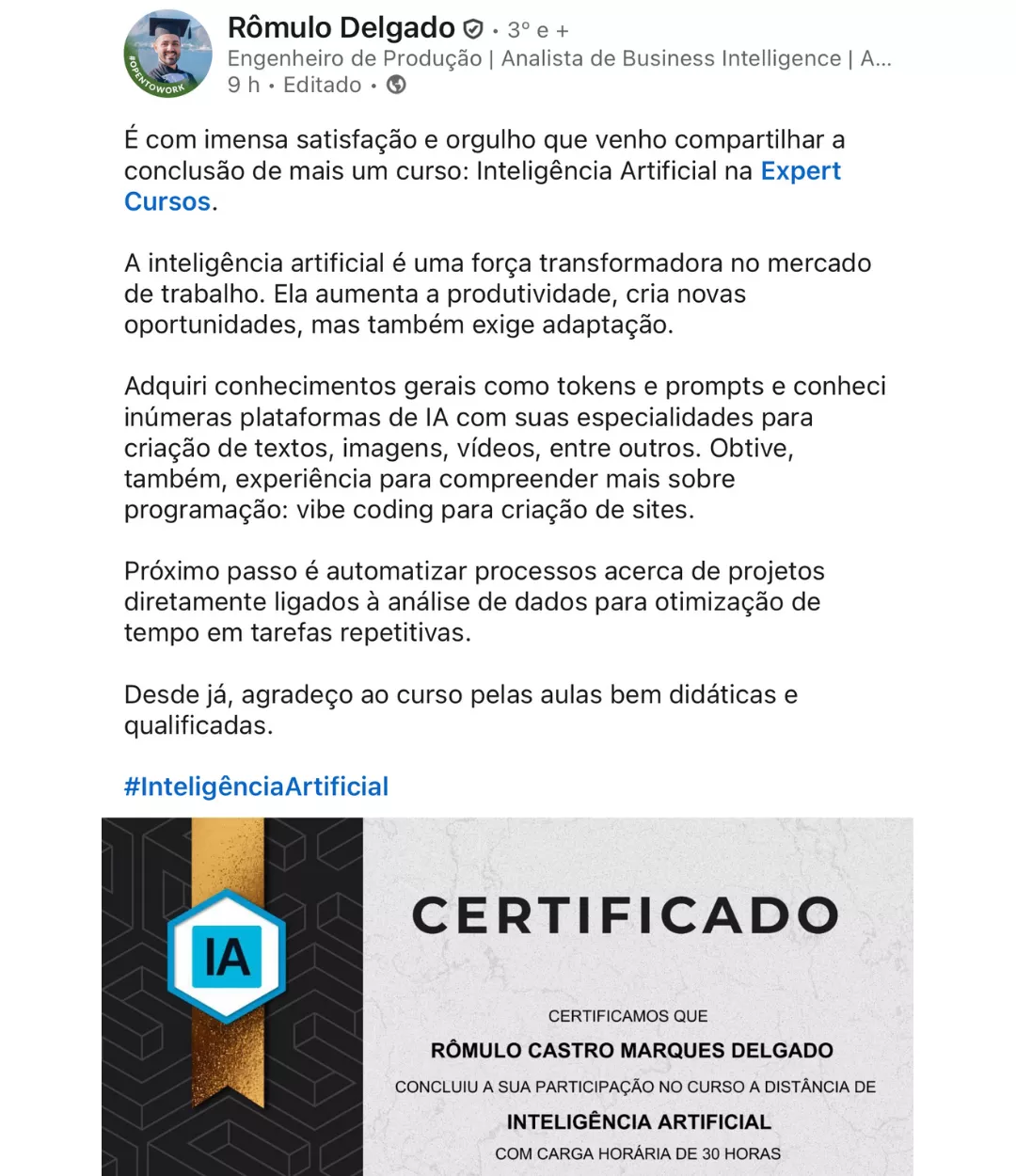
Task: Open Rômulo Delgado's profile picture
Action: pos(168,55)
